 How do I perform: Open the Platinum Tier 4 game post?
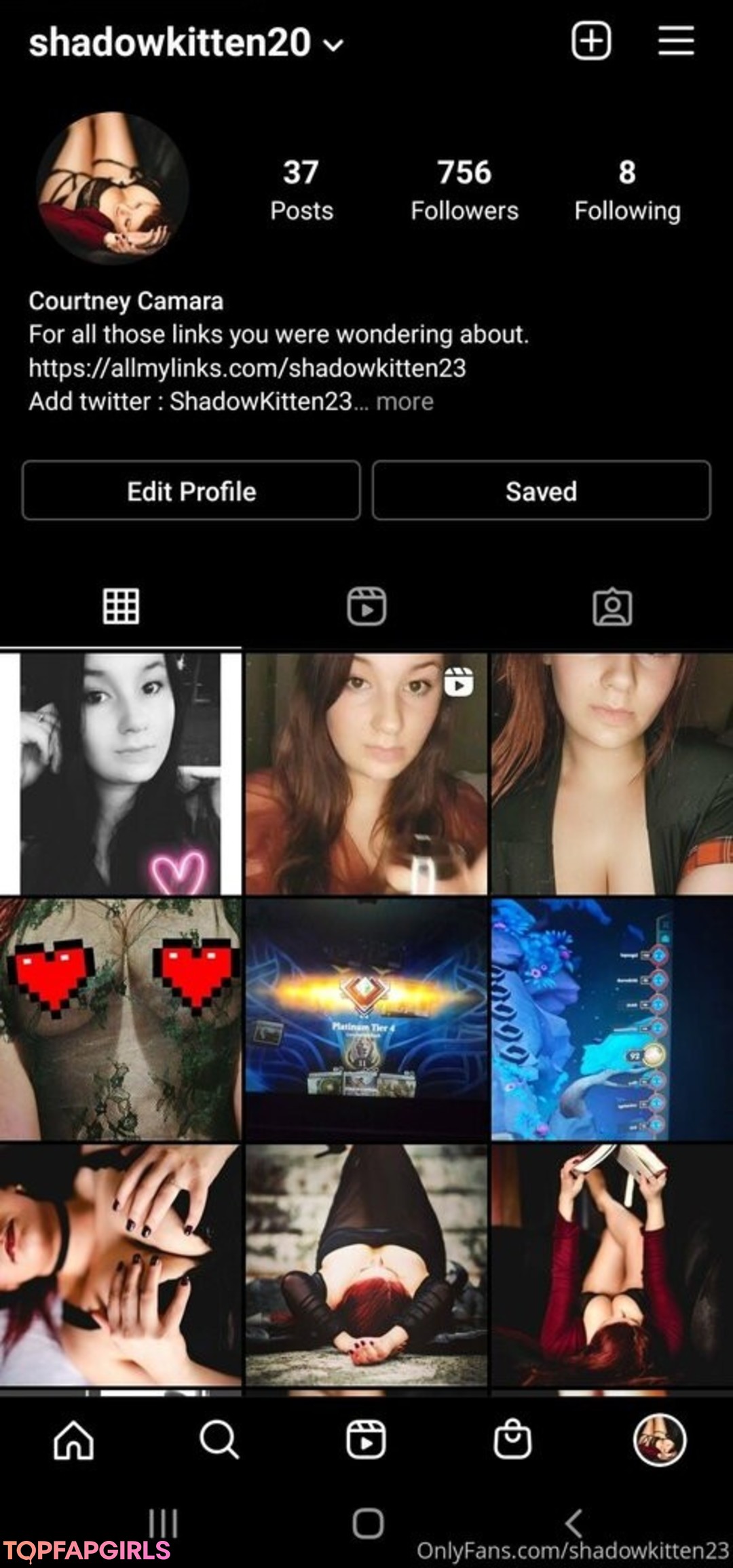[366, 1019]
